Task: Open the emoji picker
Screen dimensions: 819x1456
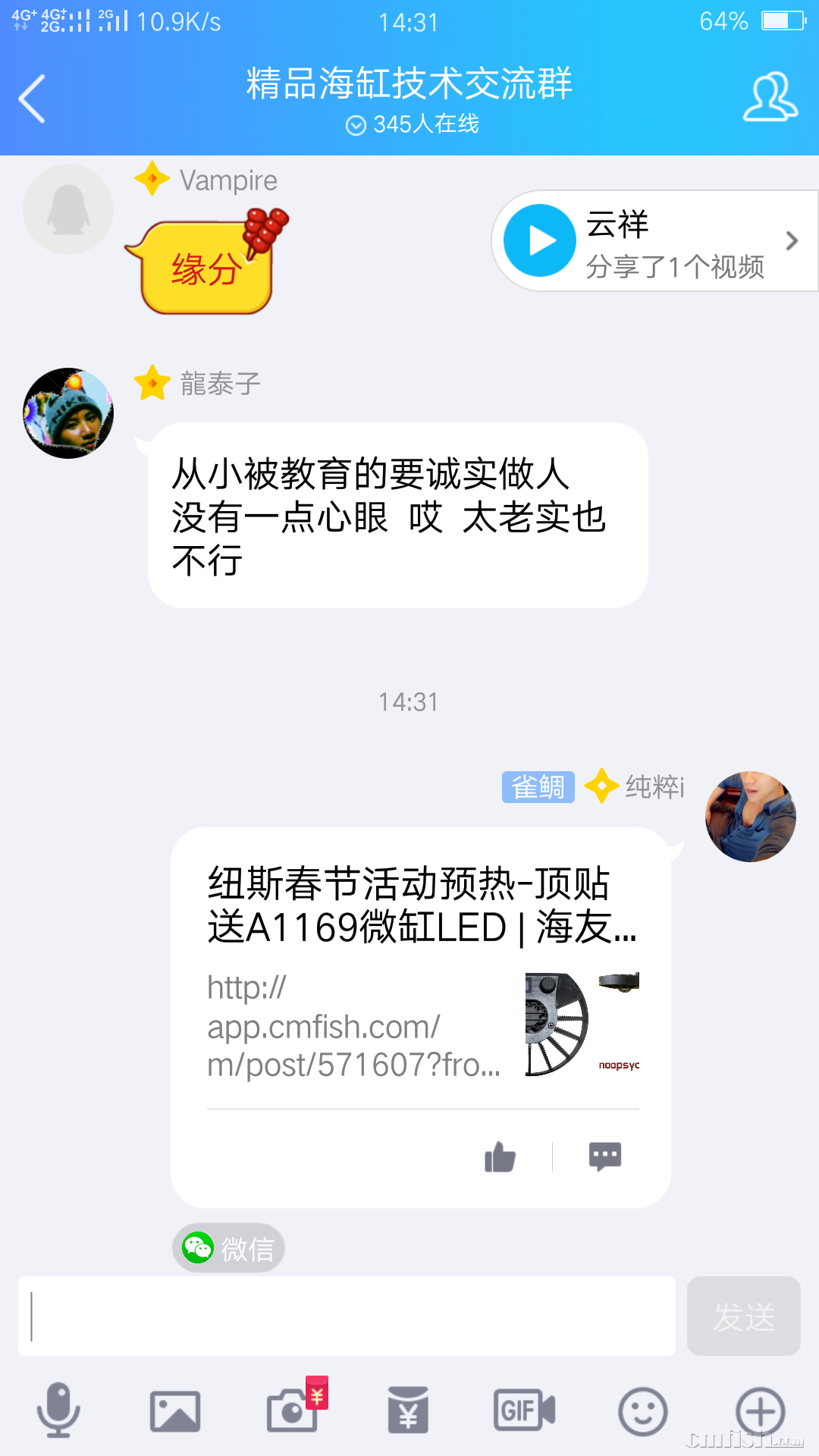Action: tap(642, 1411)
